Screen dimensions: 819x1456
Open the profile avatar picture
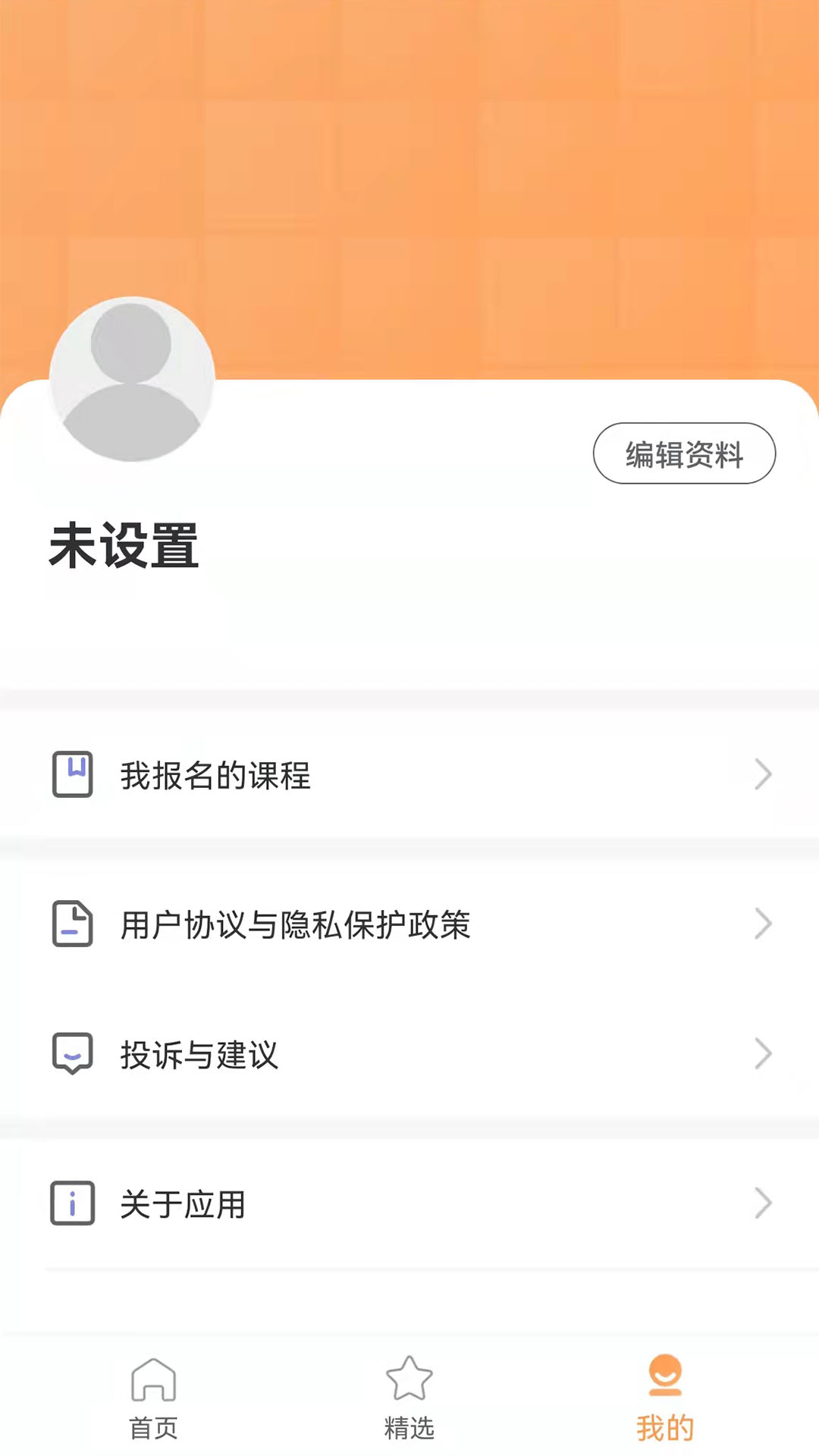pos(132,379)
